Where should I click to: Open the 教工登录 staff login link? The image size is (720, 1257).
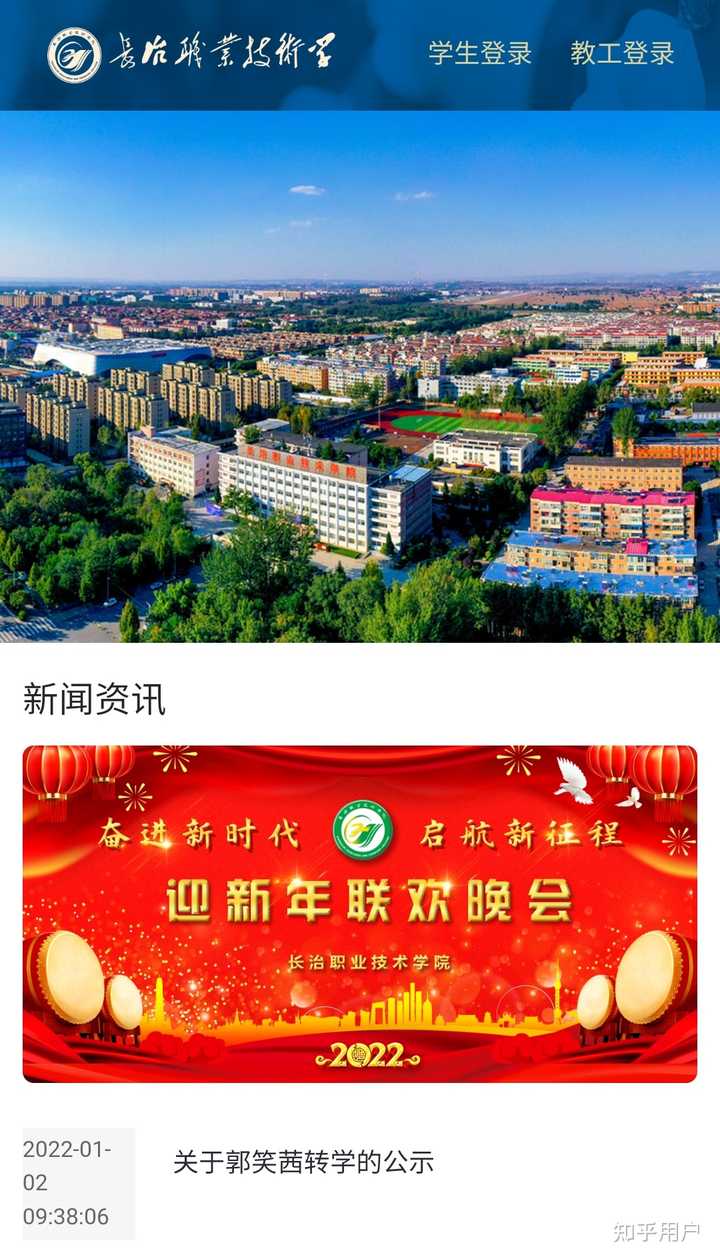(622, 53)
